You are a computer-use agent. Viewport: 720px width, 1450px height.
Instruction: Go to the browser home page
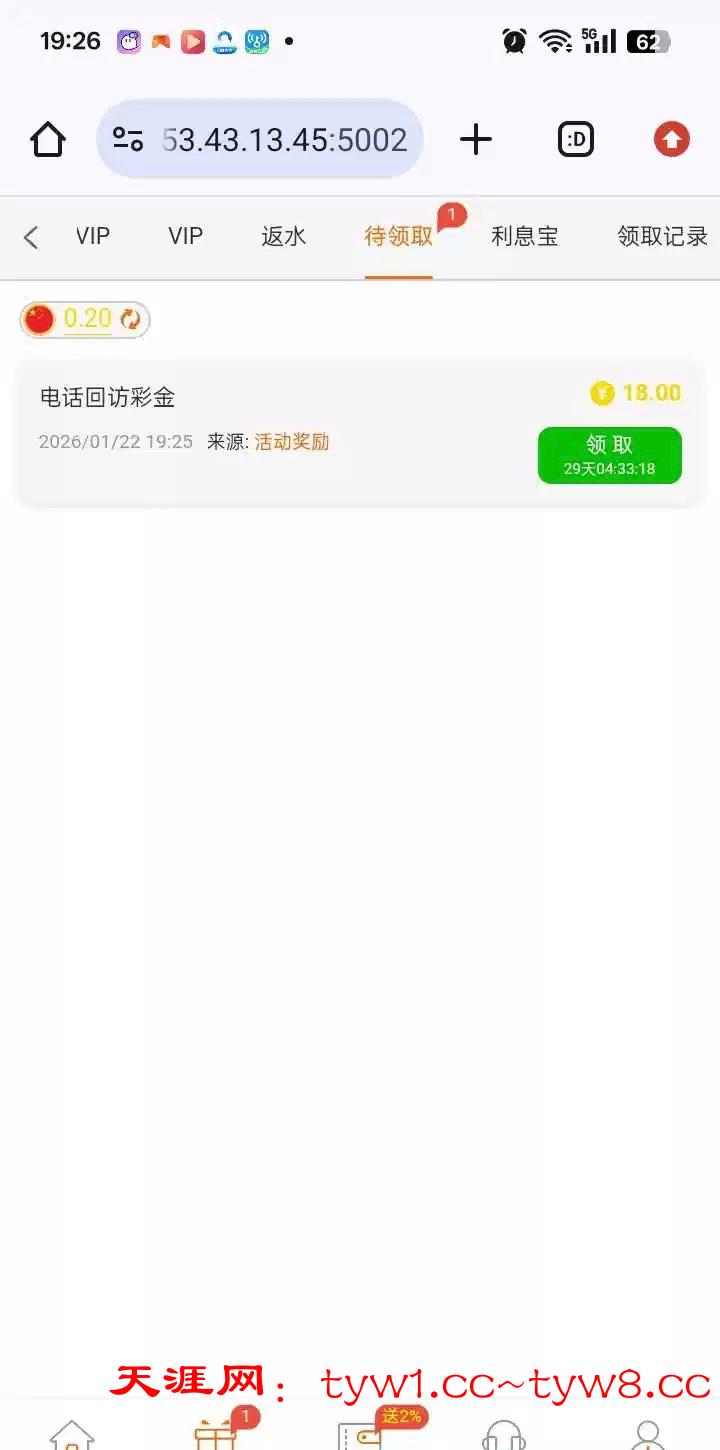48,140
